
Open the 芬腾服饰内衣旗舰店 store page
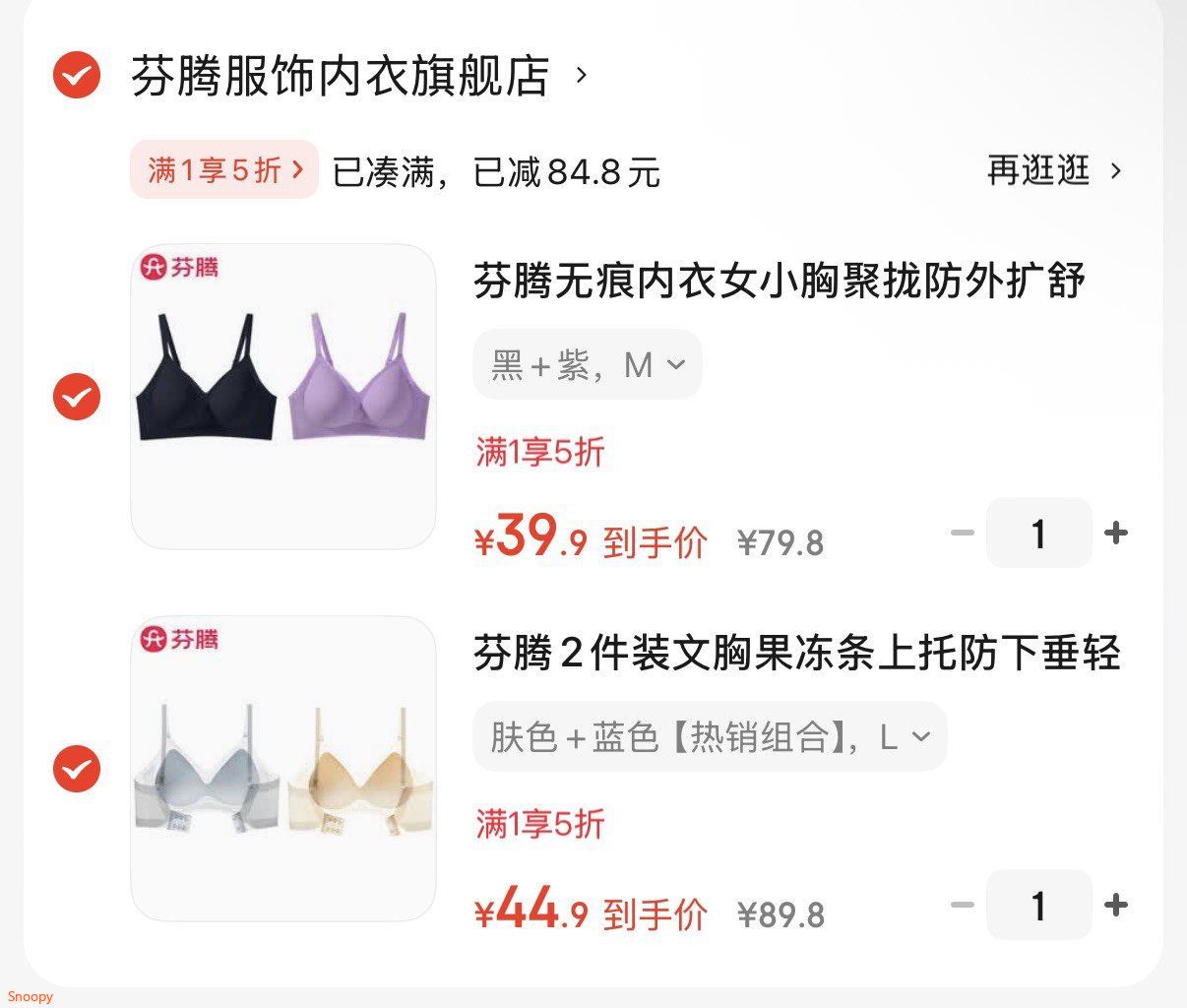tap(341, 76)
